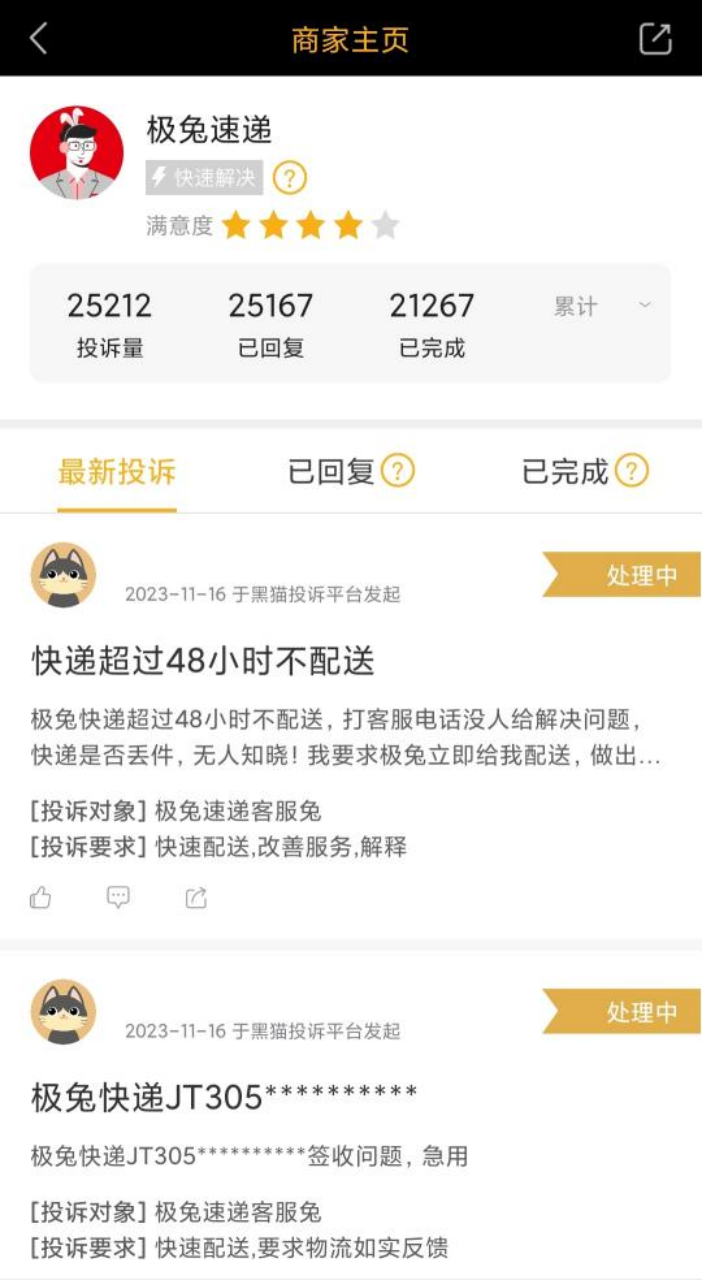
Task: Switch to the 最新投诉 tab
Action: point(117,472)
